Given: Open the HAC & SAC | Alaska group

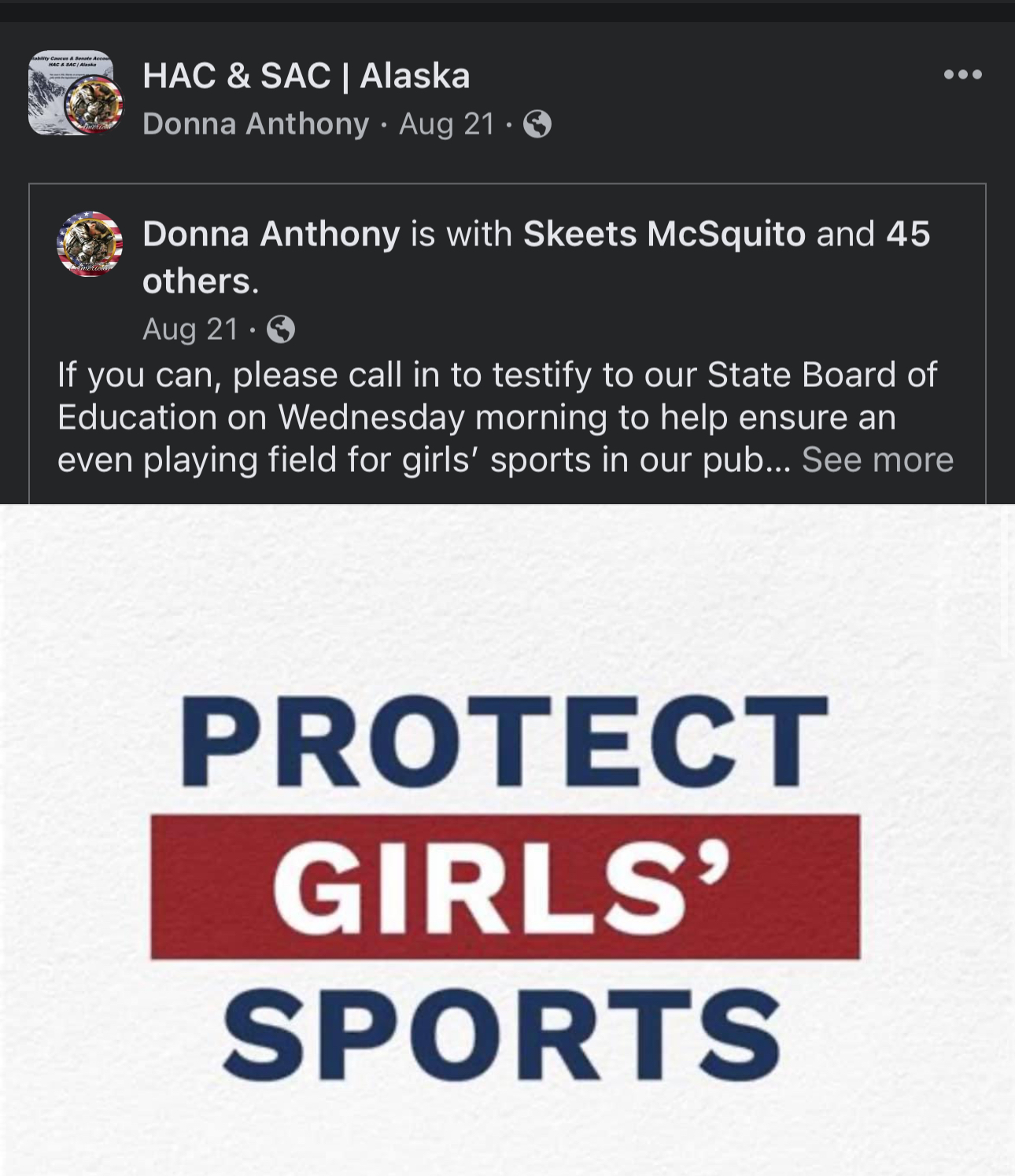Looking at the screenshot, I should click(306, 76).
